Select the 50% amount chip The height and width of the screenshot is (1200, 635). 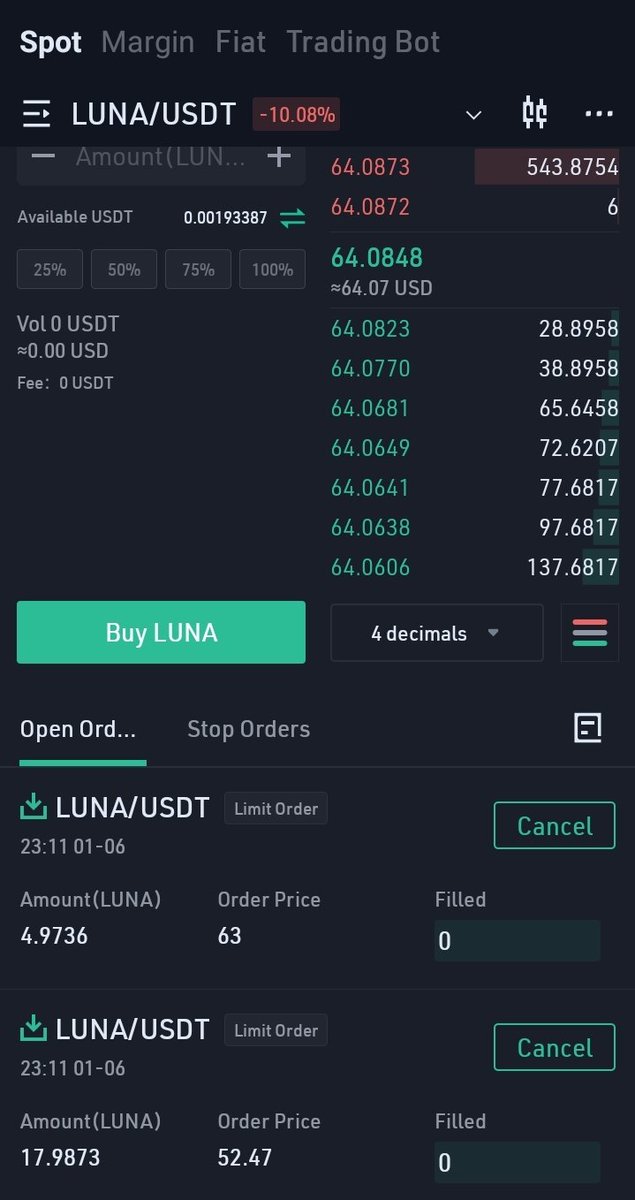coord(124,269)
